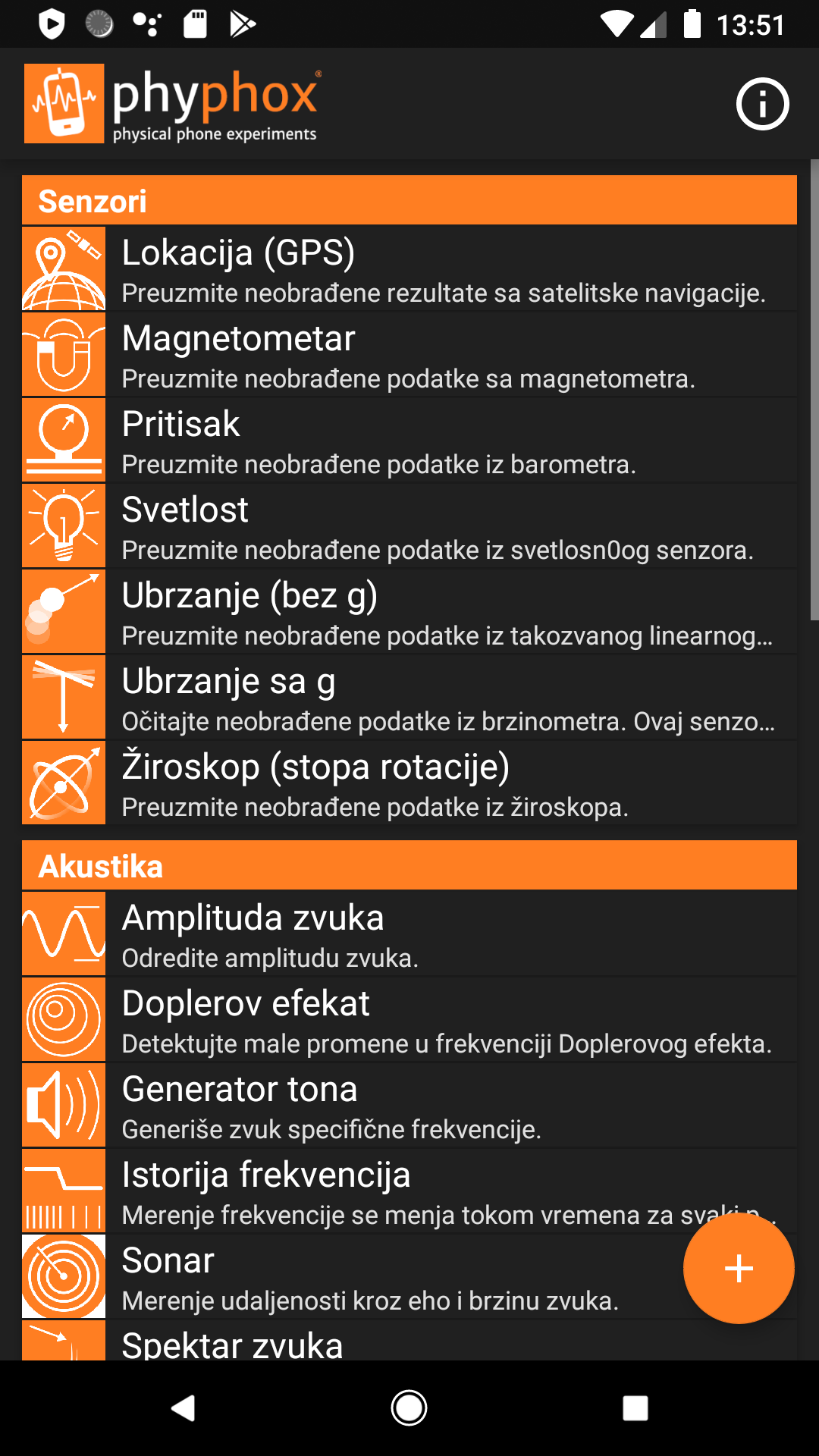Screen dimensions: 819x1456
Task: Tap the plus button to add experiment
Action: coord(739,1268)
